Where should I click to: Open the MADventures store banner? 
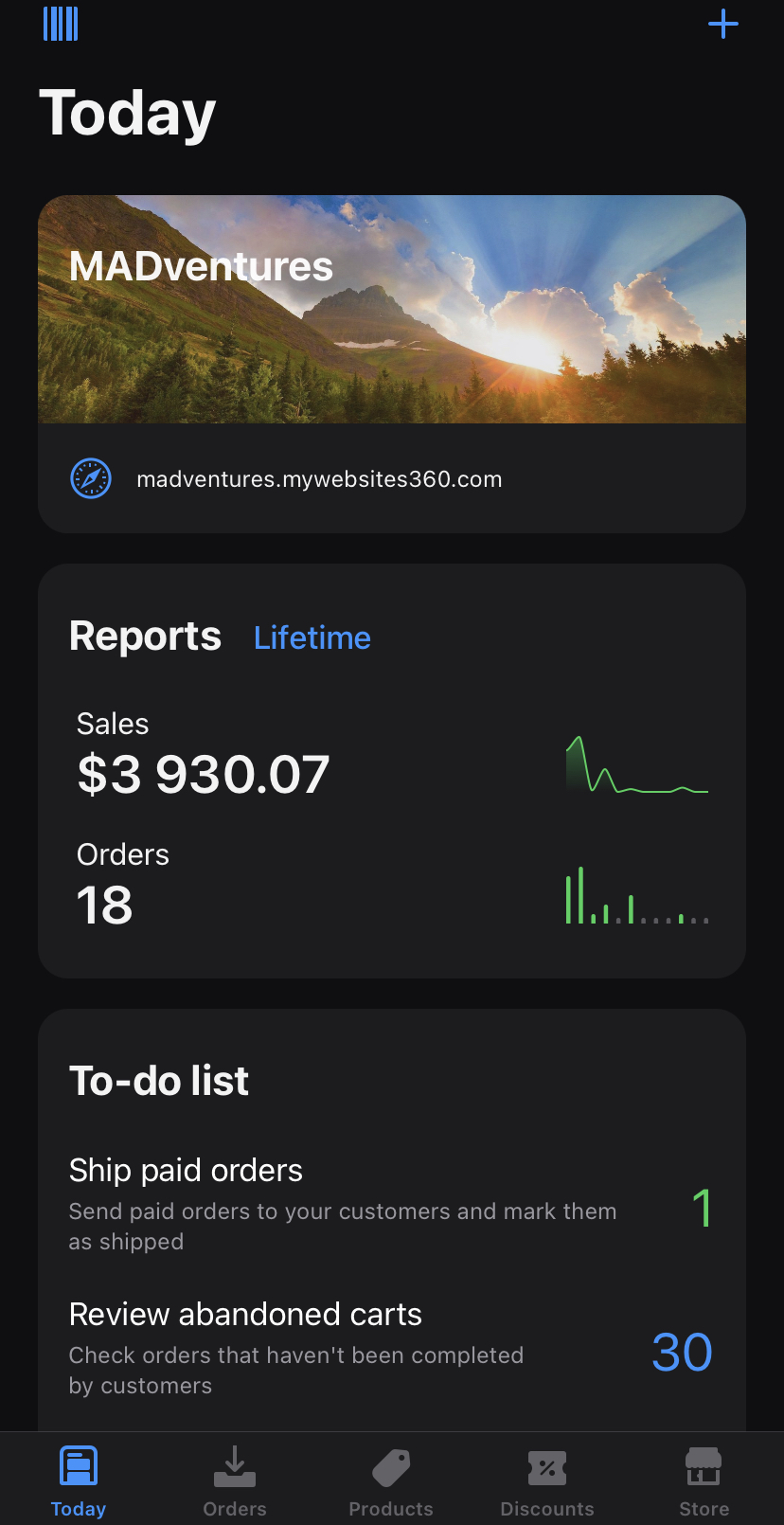coord(392,309)
